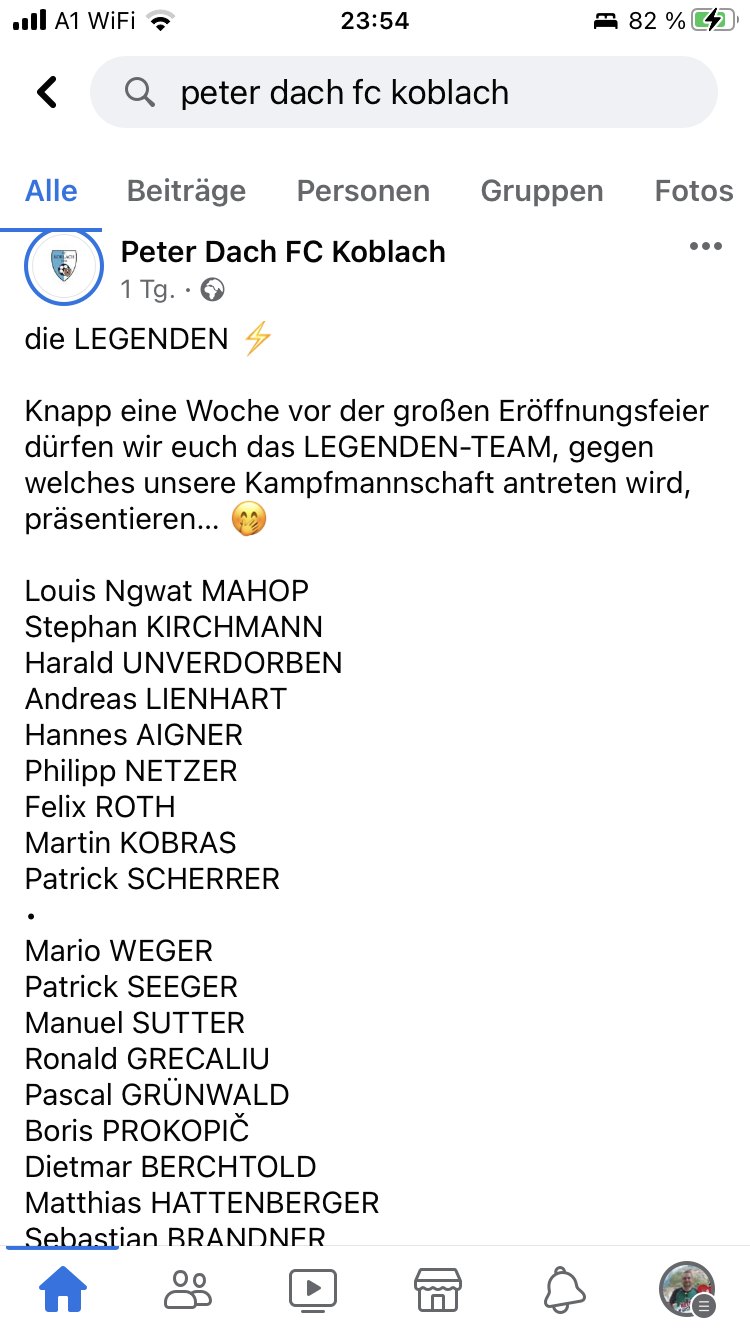This screenshot has height=1334, width=750.
Task: Go to the Home feed tab
Action: (63, 1290)
